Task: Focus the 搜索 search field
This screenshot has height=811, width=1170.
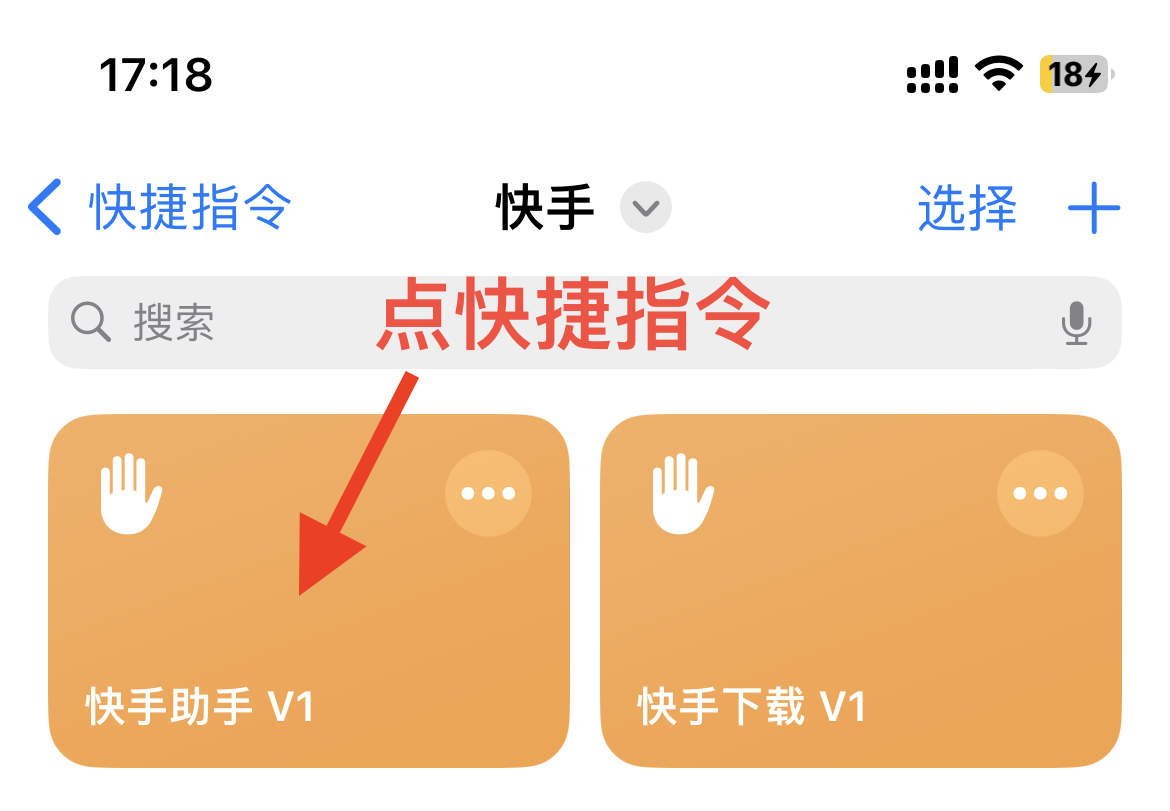Action: point(500,323)
